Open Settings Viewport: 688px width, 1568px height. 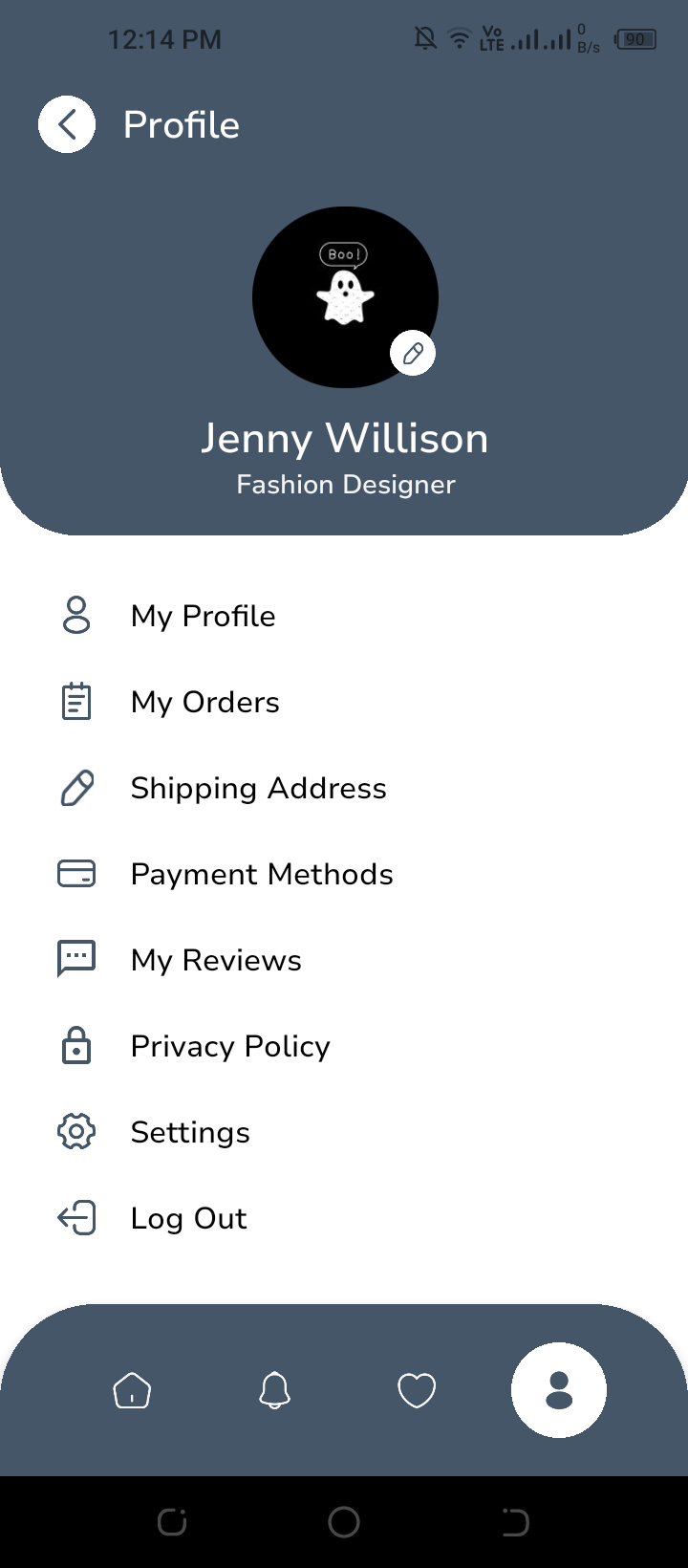pyautogui.click(x=190, y=1132)
